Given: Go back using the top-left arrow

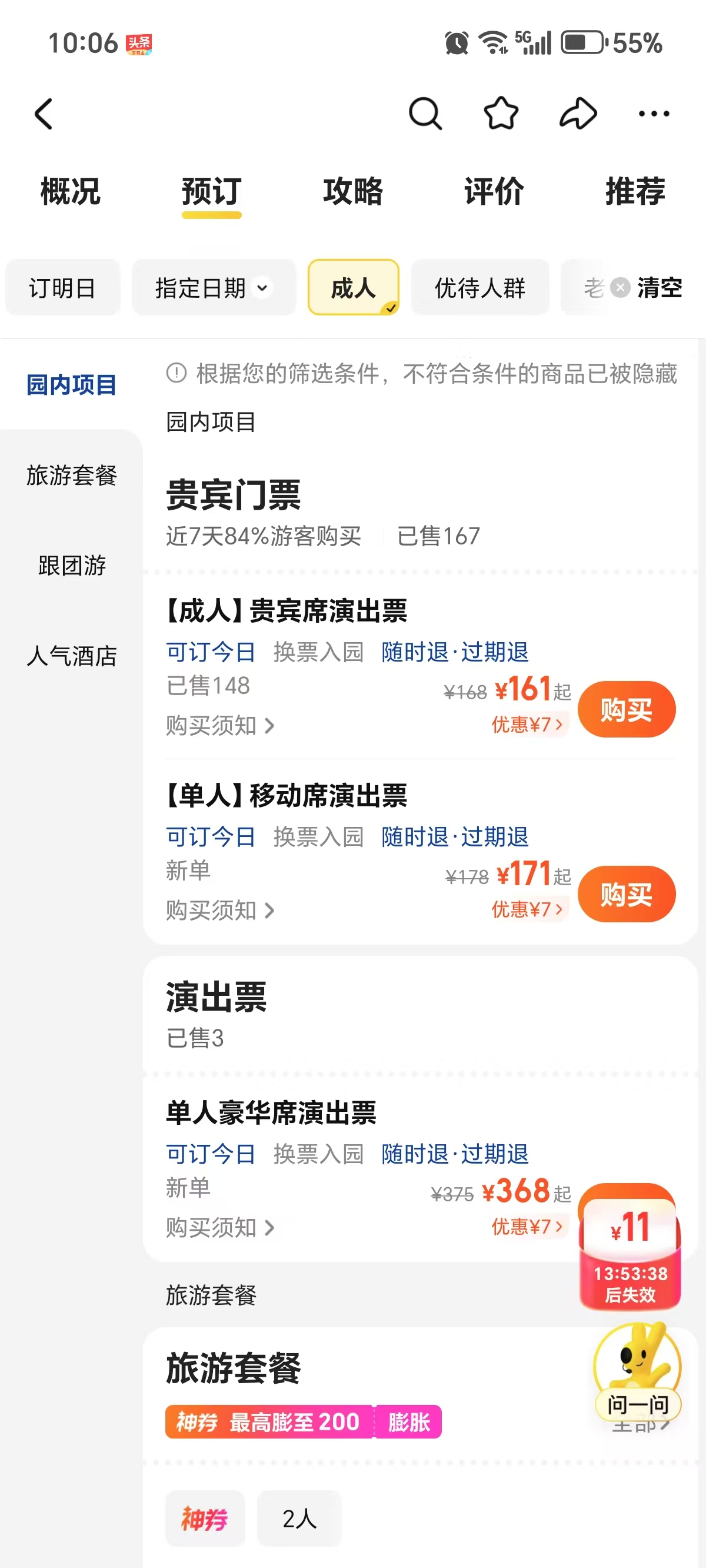Looking at the screenshot, I should pos(43,114).
